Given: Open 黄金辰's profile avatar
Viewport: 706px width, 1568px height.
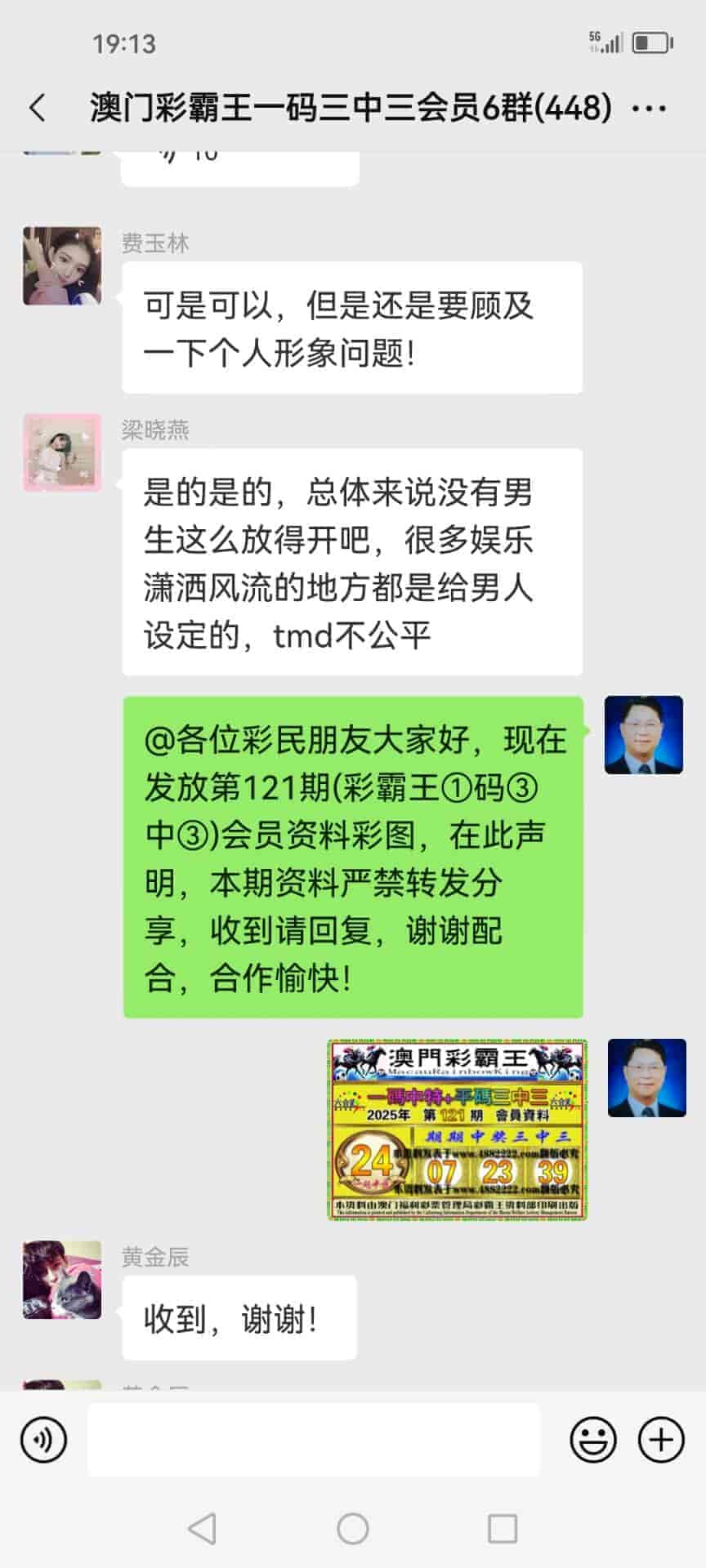Looking at the screenshot, I should point(62,1280).
